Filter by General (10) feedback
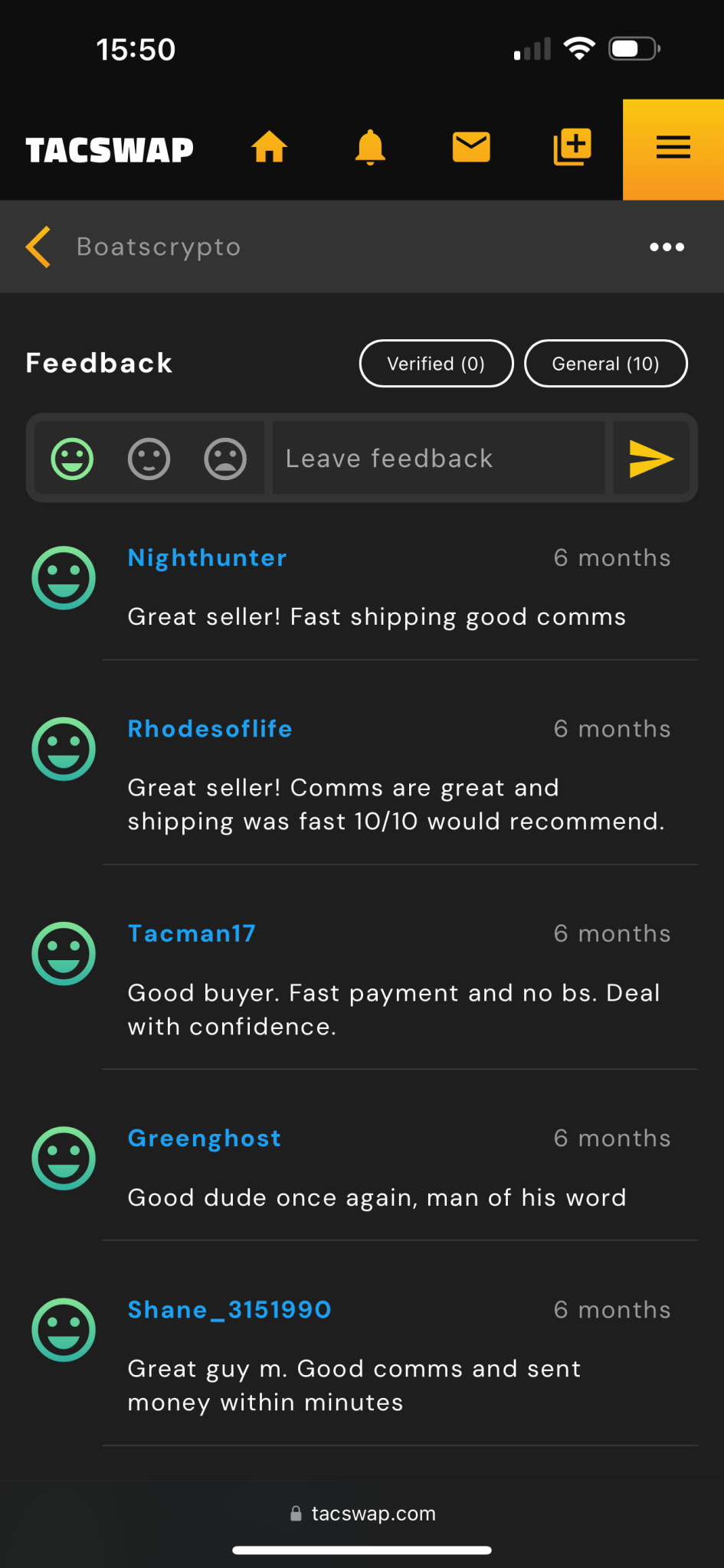 pyautogui.click(x=605, y=364)
